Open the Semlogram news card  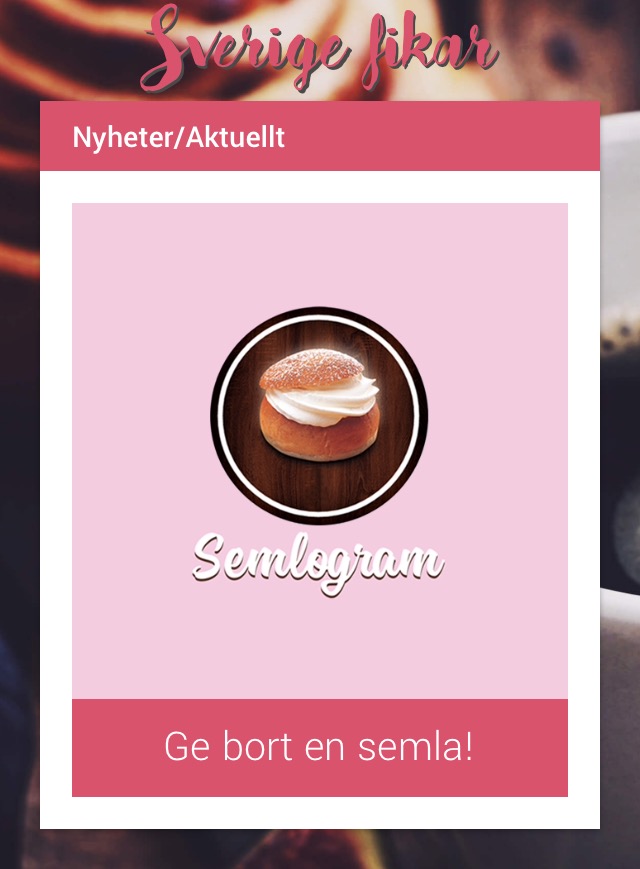[319, 450]
